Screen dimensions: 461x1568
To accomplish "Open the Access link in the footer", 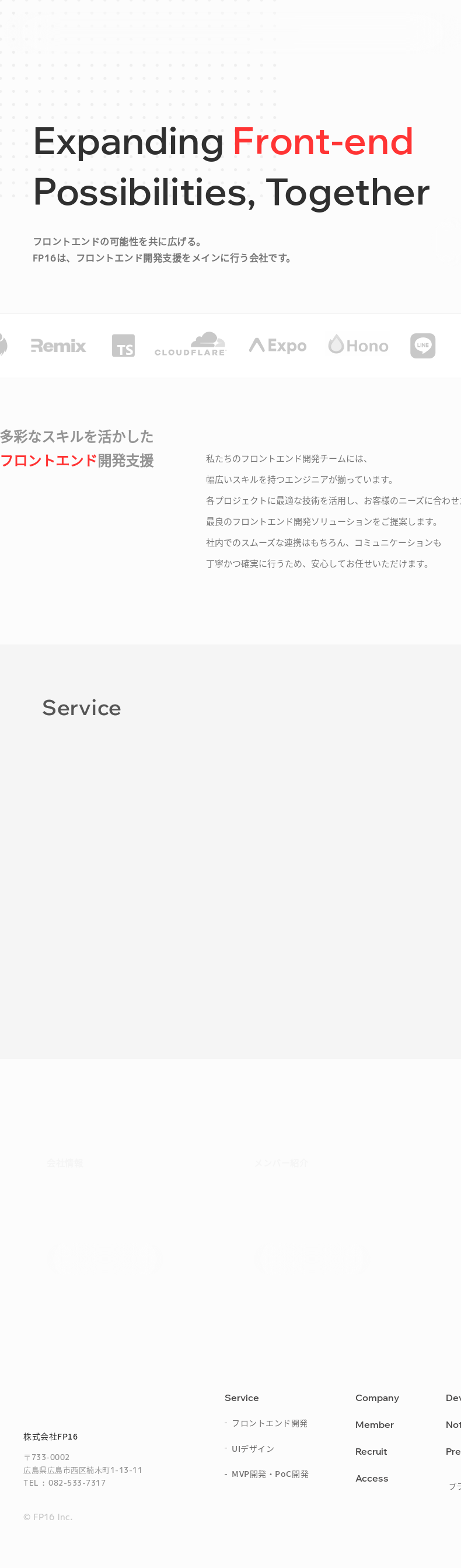I will (x=372, y=1478).
